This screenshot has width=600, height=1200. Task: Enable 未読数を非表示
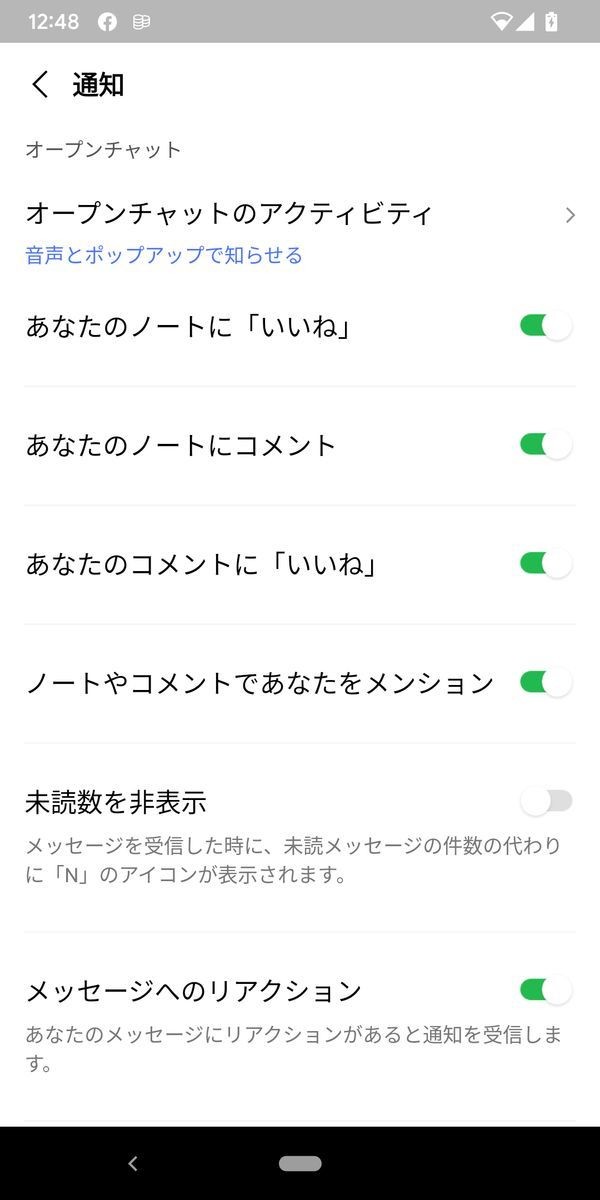tap(546, 801)
